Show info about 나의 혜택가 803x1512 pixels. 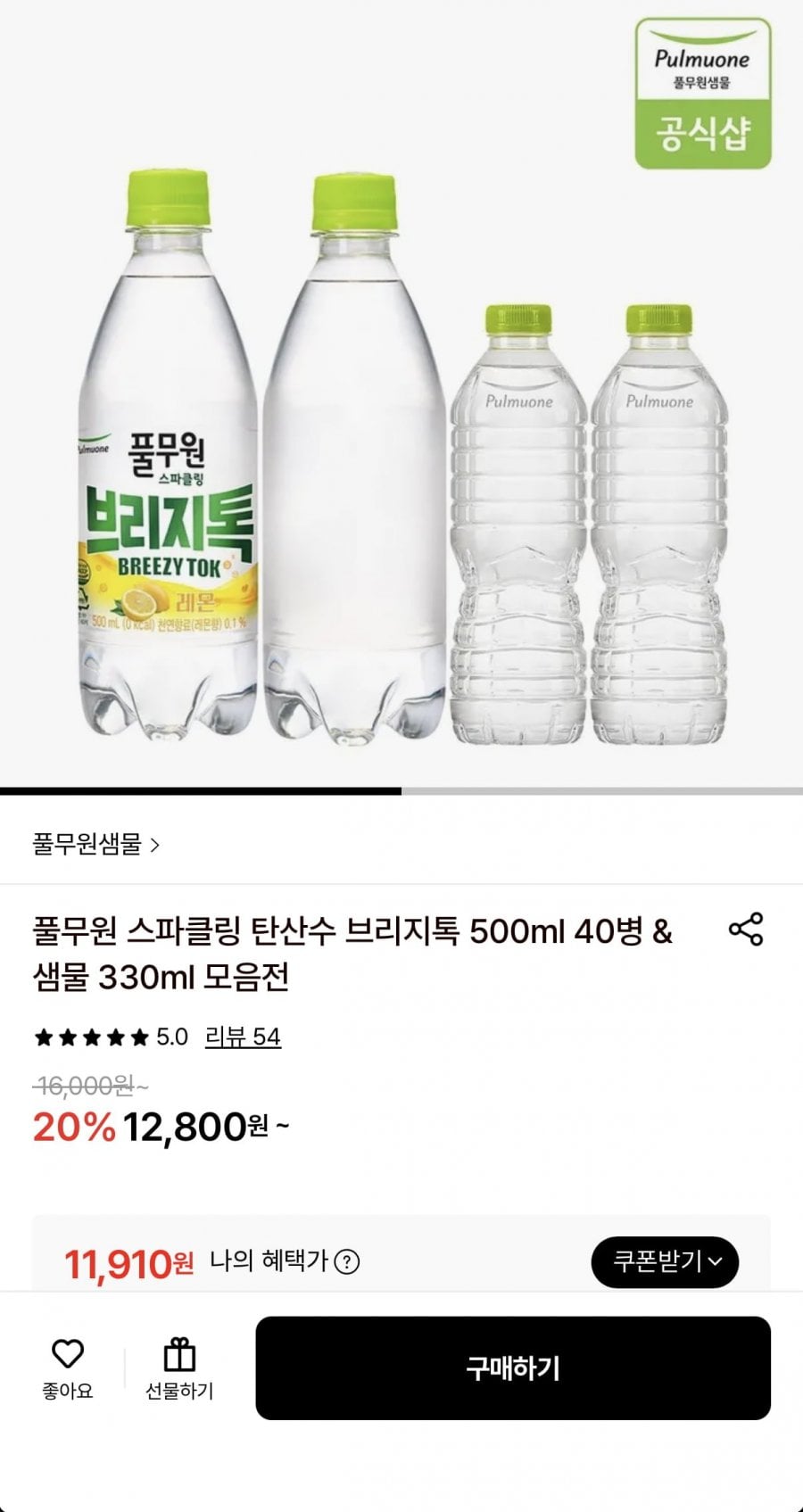tap(349, 1262)
